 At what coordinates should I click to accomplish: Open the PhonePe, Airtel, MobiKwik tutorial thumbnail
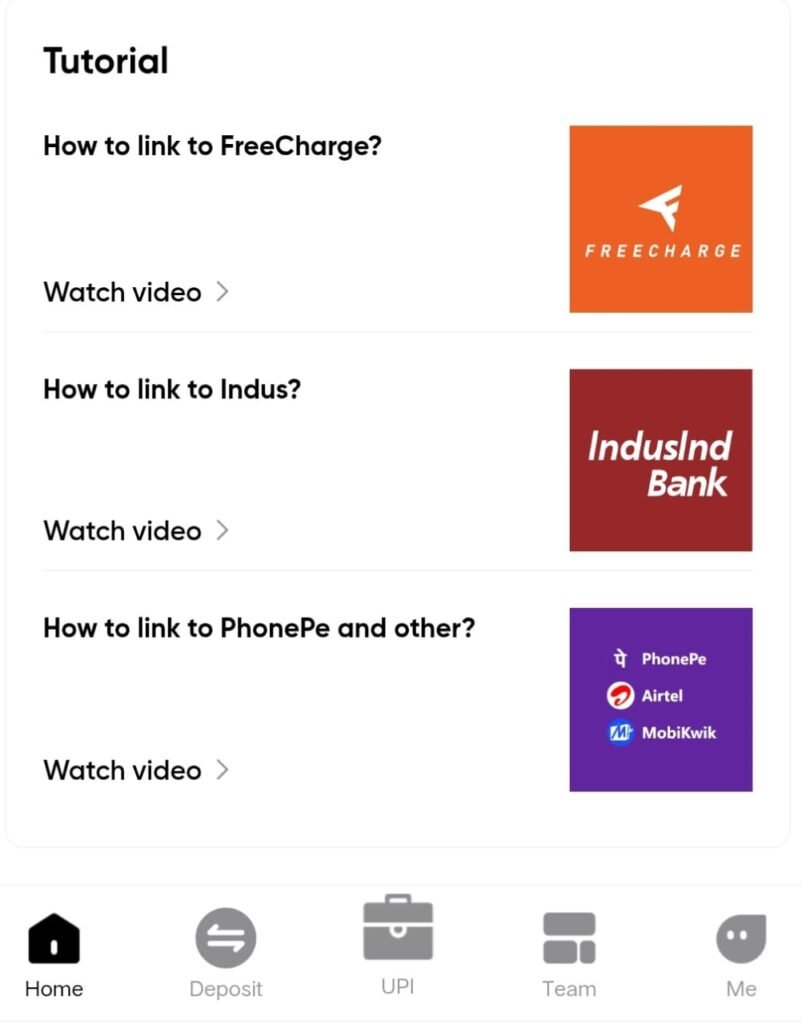pyautogui.click(x=660, y=699)
